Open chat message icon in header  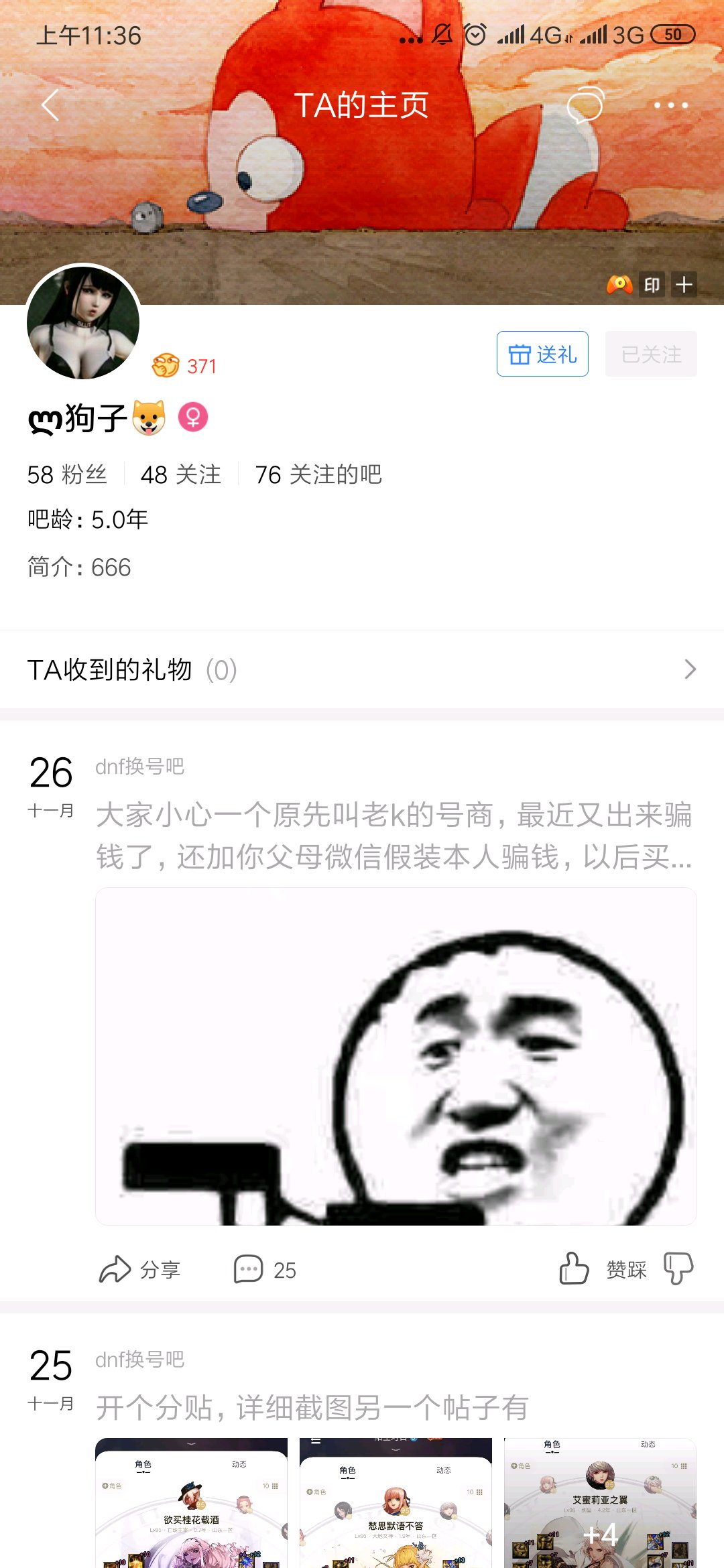[585, 105]
